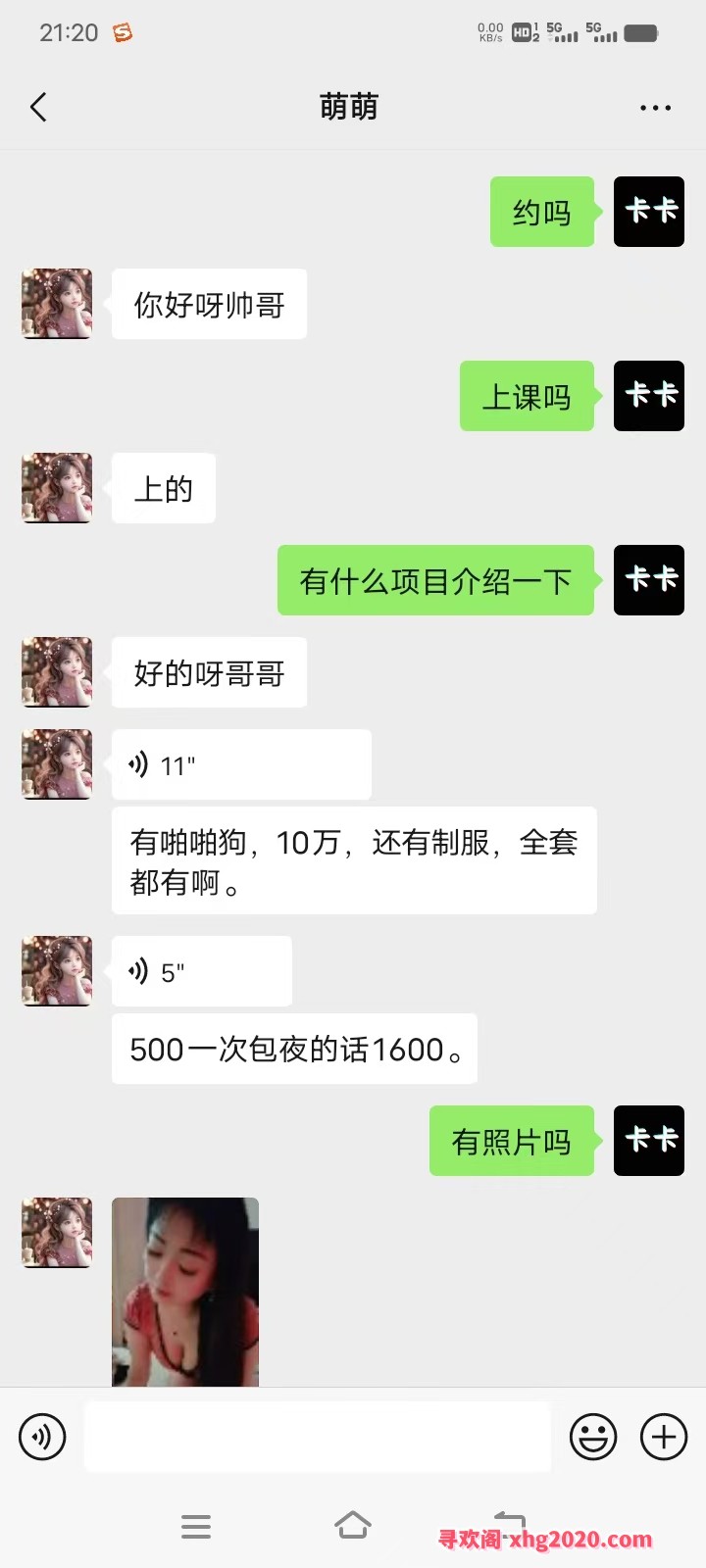
Task: Tap my avatar beside 约吗
Action: click(648, 212)
